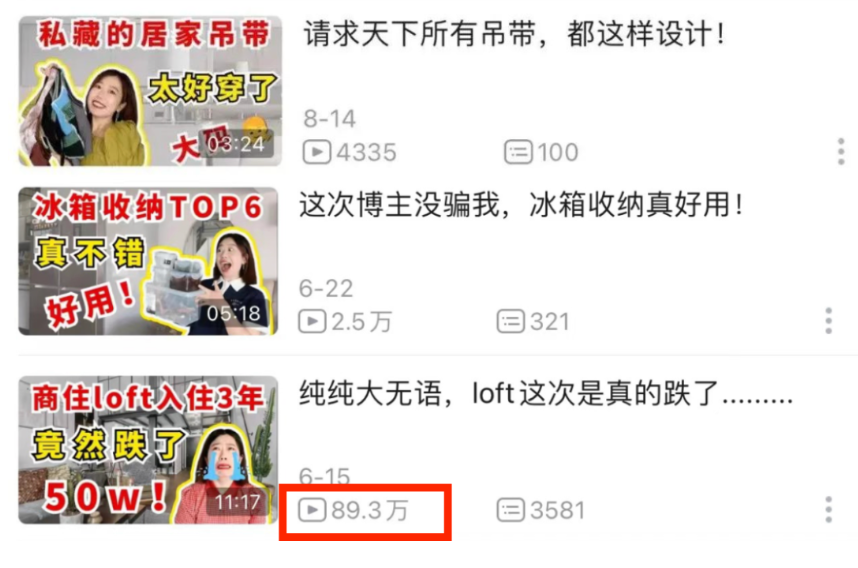This screenshot has height=568, width=858.
Task: Open overflow menu for the loft video
Action: [828, 510]
